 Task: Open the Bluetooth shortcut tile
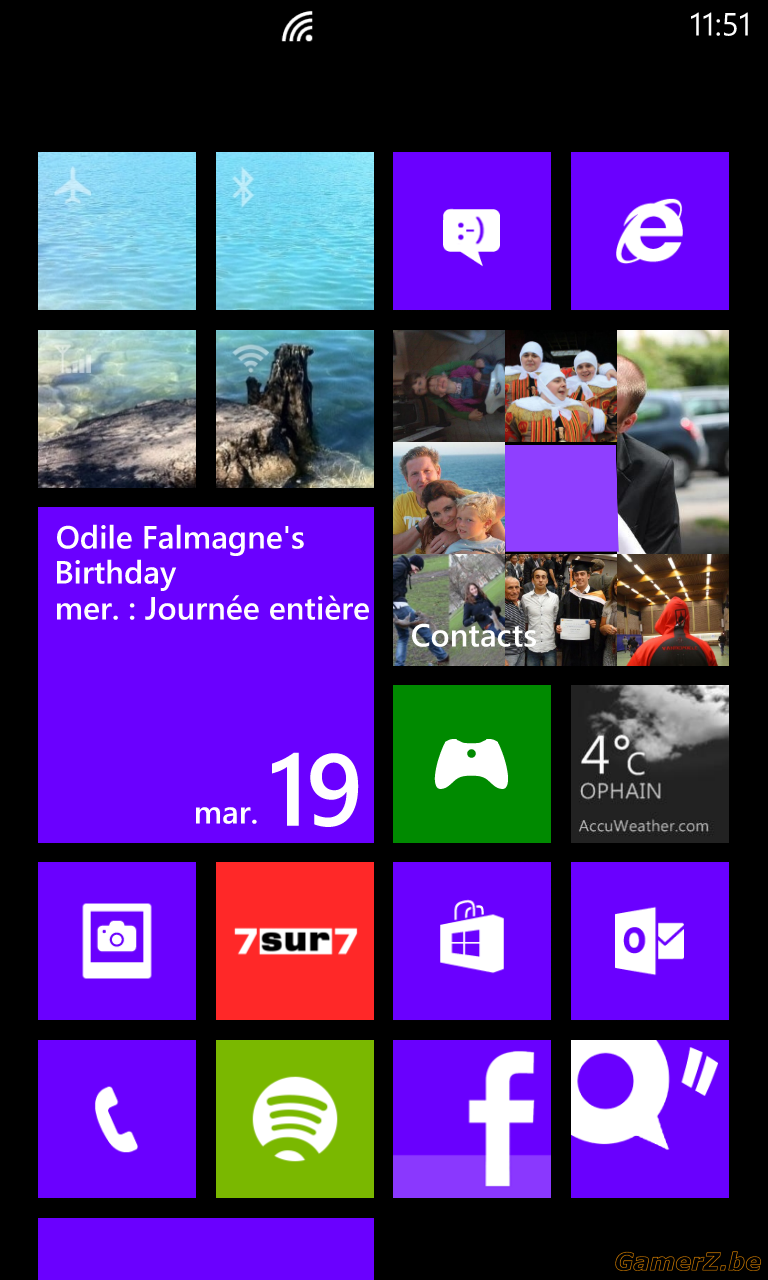point(295,231)
